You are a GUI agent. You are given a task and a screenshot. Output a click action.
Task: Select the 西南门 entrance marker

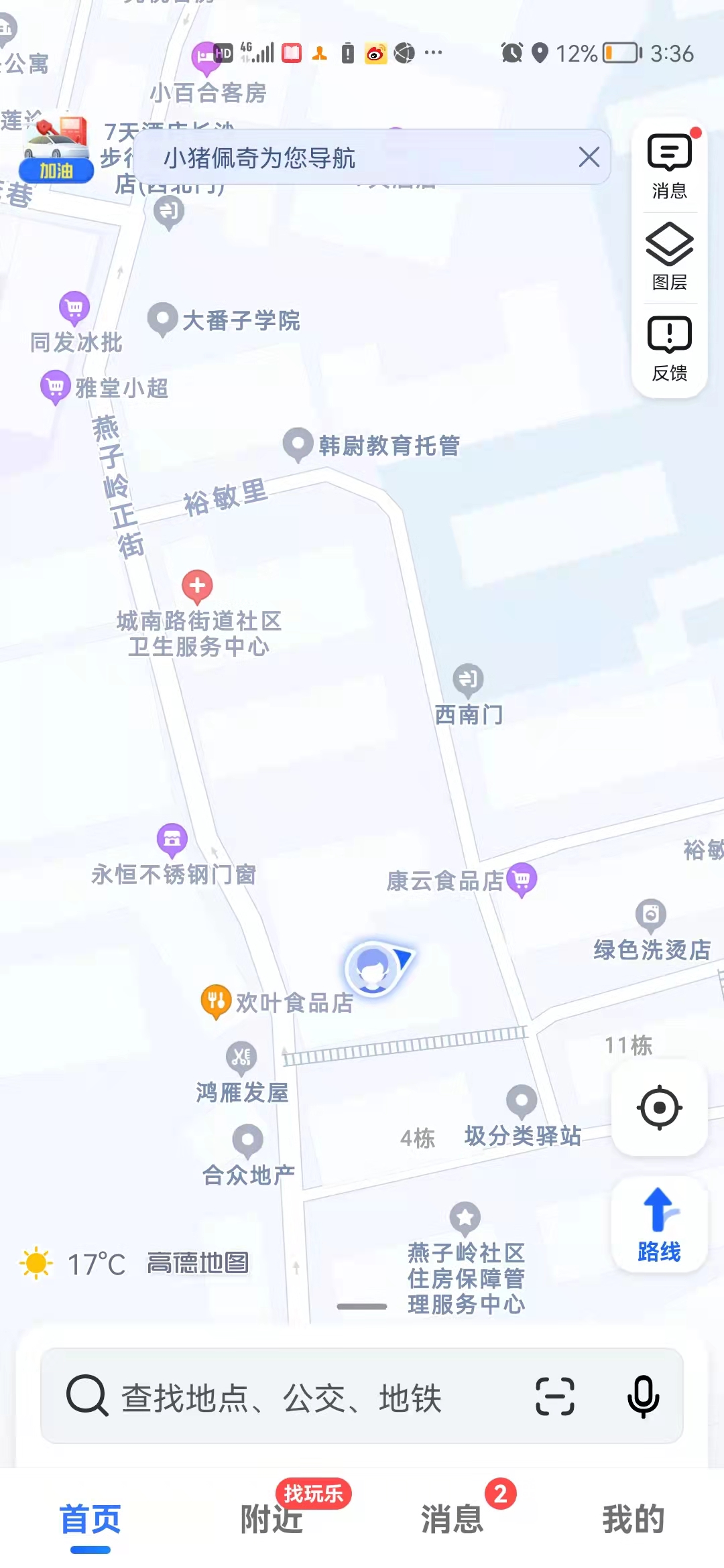468,679
